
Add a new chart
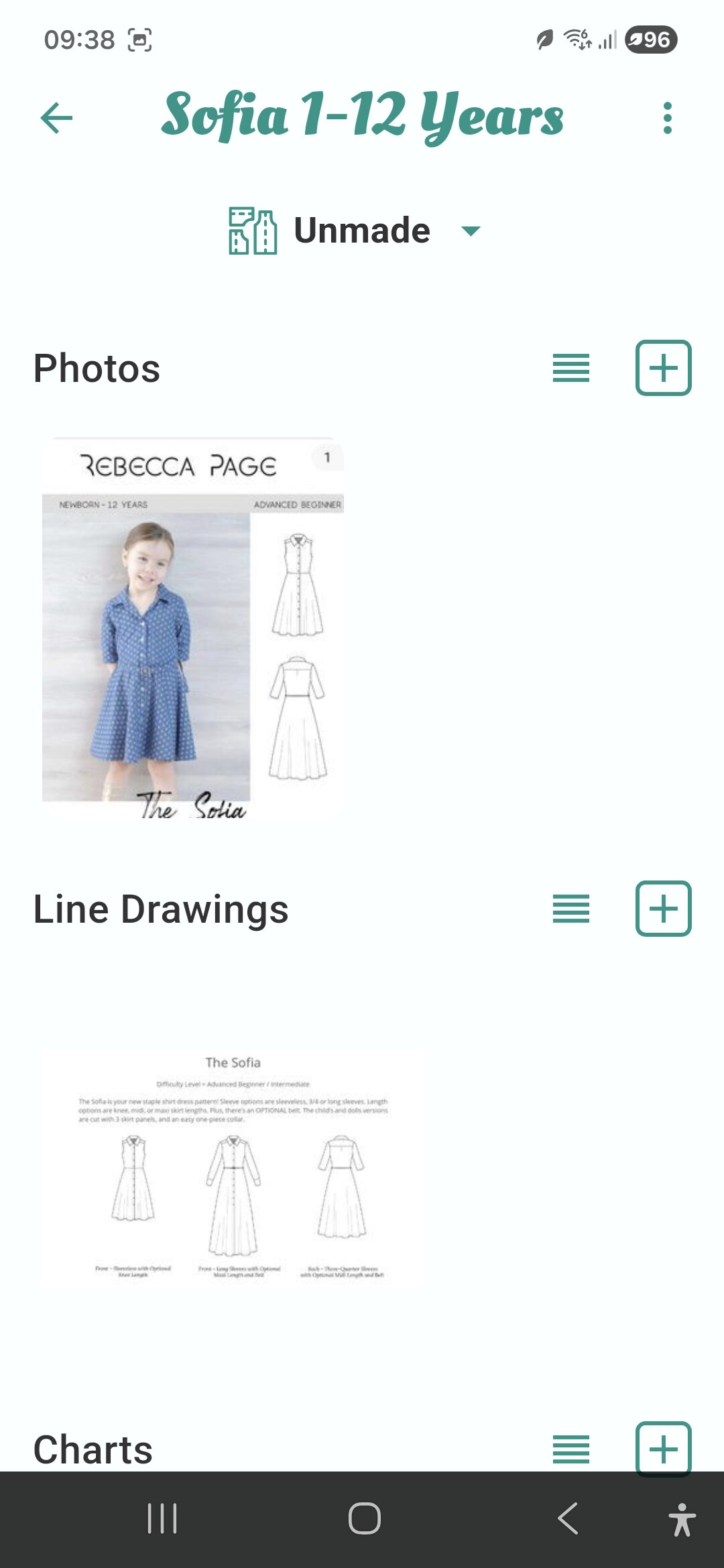tap(663, 1447)
